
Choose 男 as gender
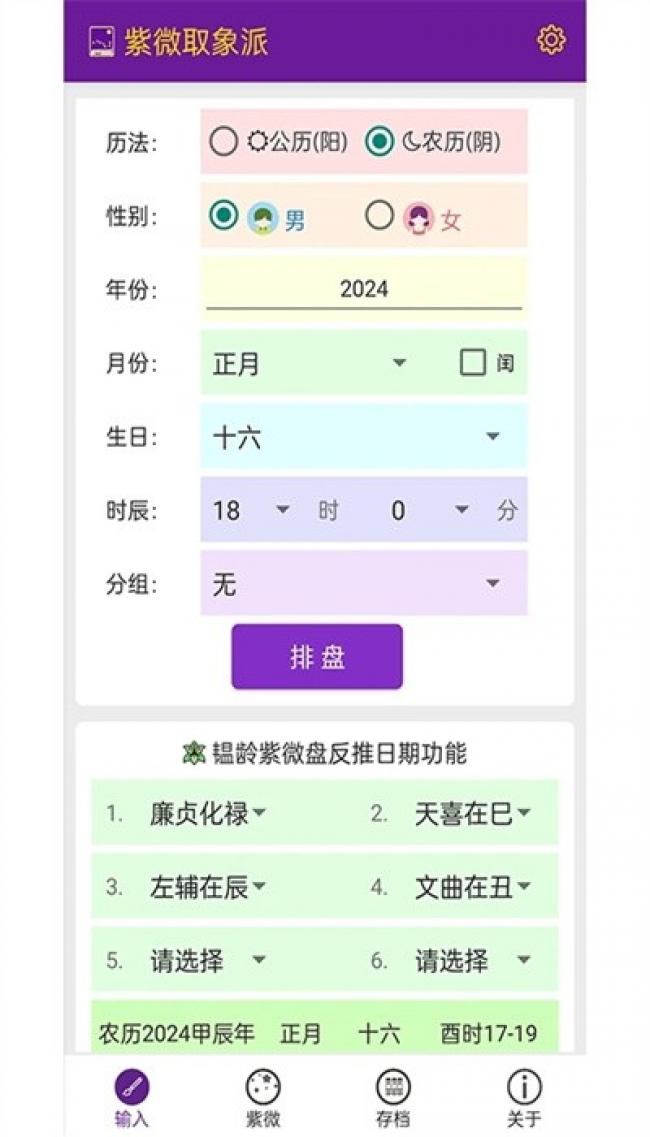tap(258, 217)
